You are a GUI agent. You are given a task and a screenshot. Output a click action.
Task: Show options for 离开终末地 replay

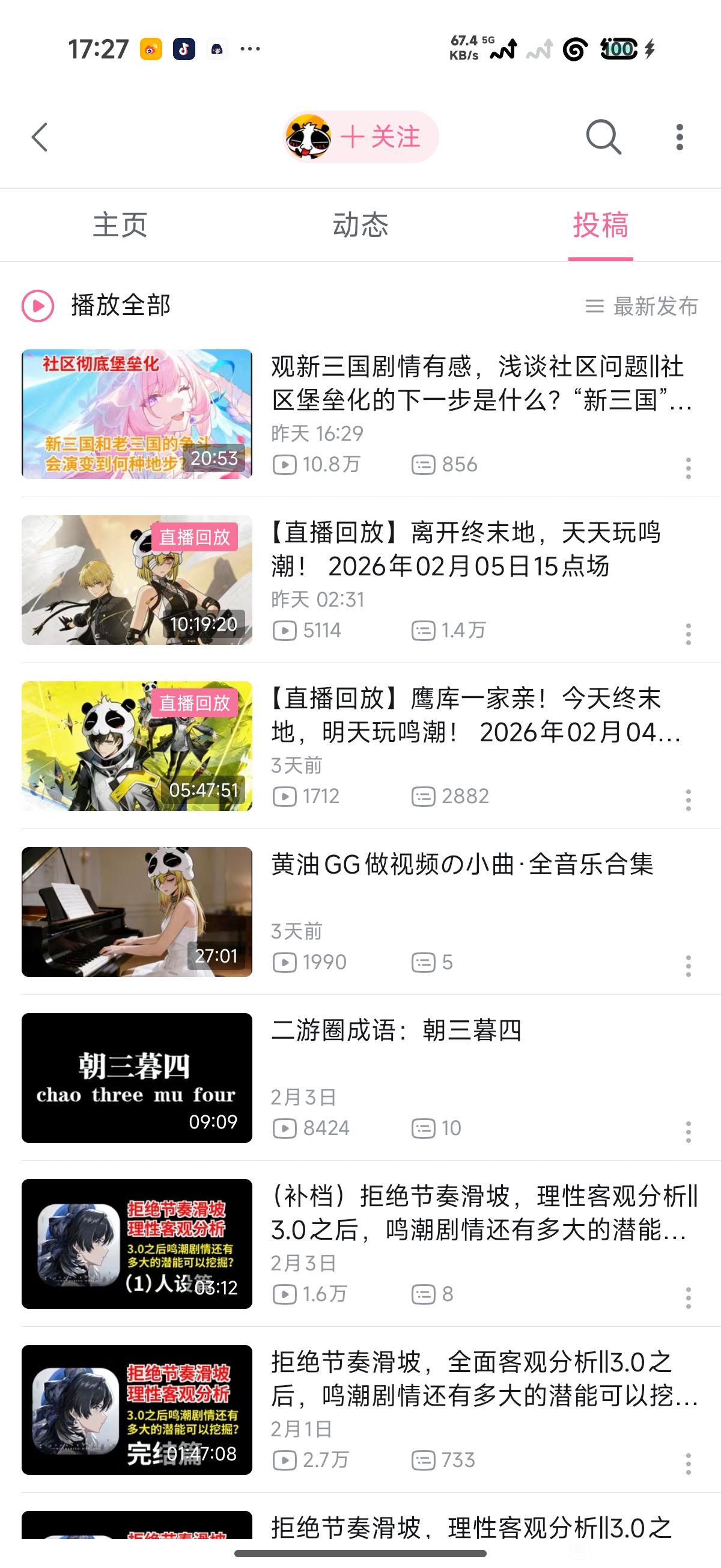click(688, 634)
